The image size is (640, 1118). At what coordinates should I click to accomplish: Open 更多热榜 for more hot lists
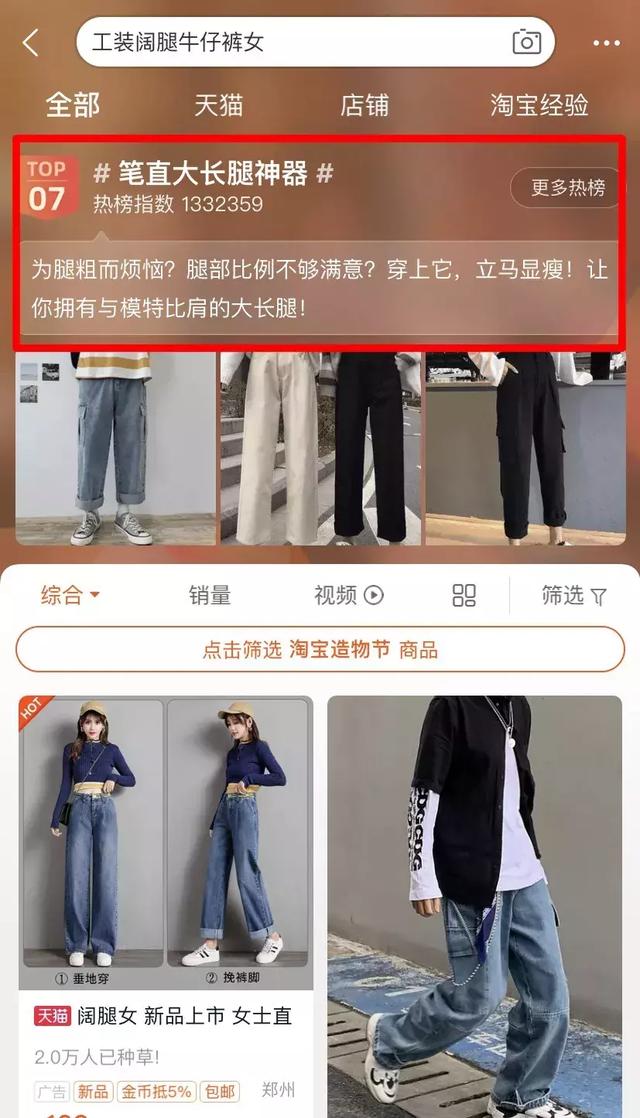(x=567, y=188)
